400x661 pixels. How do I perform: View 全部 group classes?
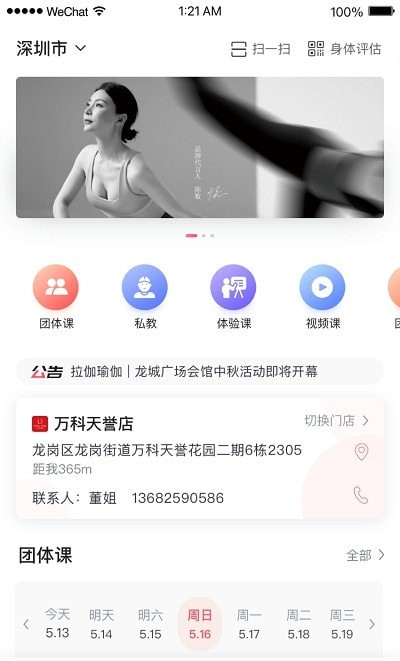click(365, 555)
